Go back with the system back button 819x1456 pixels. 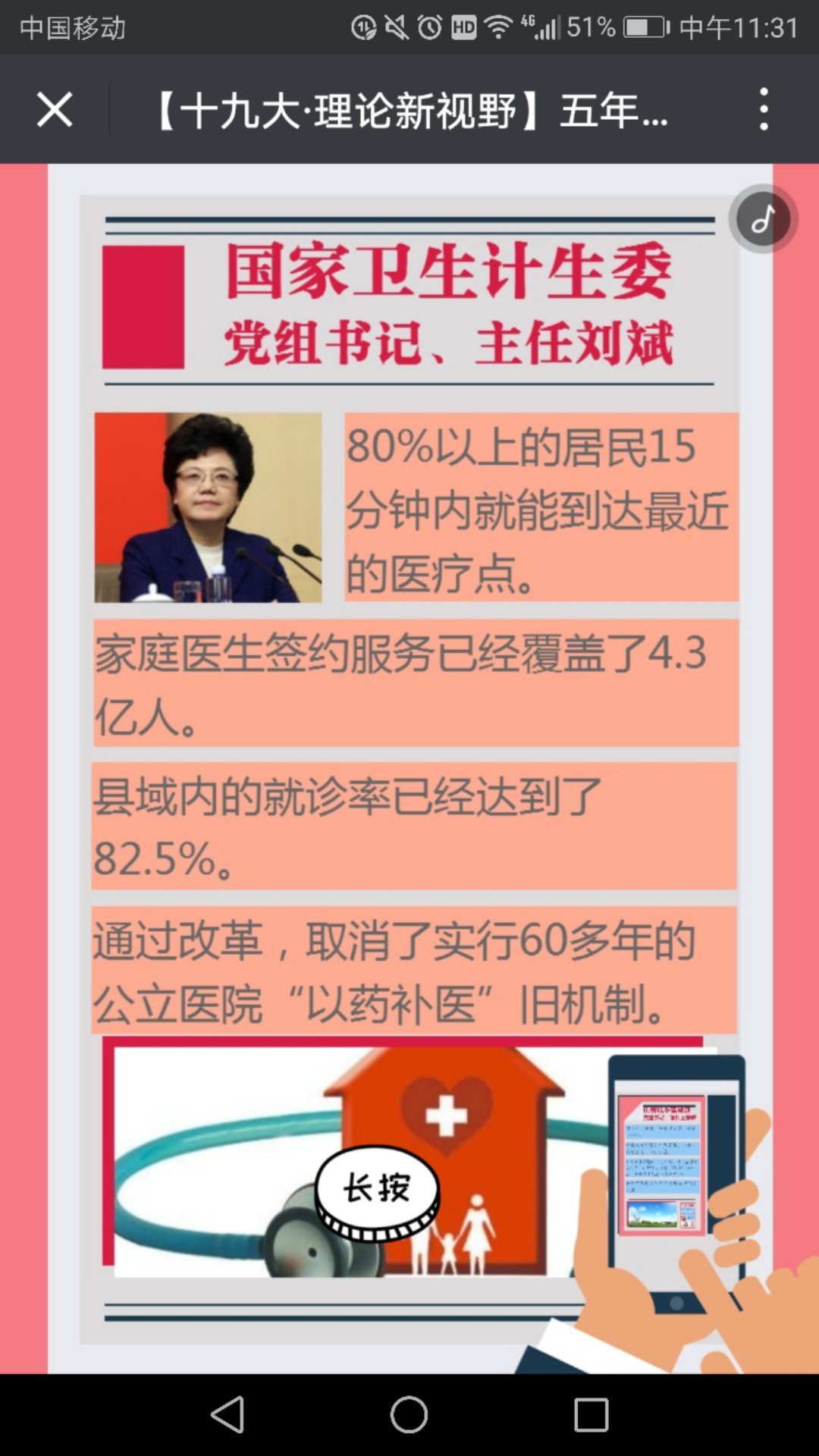click(227, 1415)
